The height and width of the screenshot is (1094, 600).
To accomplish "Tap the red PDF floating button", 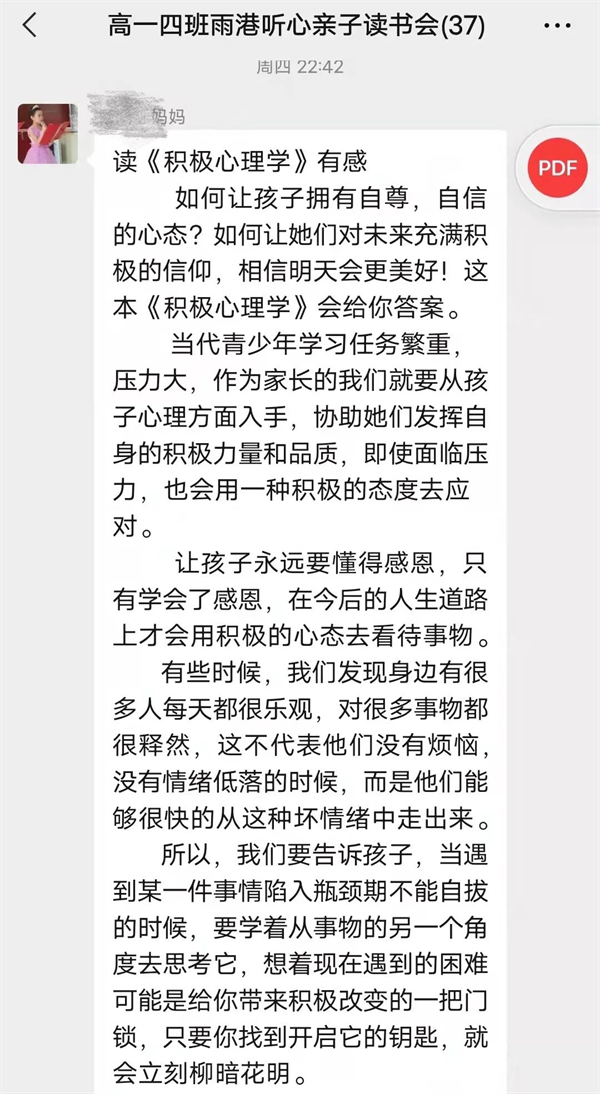I will point(557,168).
